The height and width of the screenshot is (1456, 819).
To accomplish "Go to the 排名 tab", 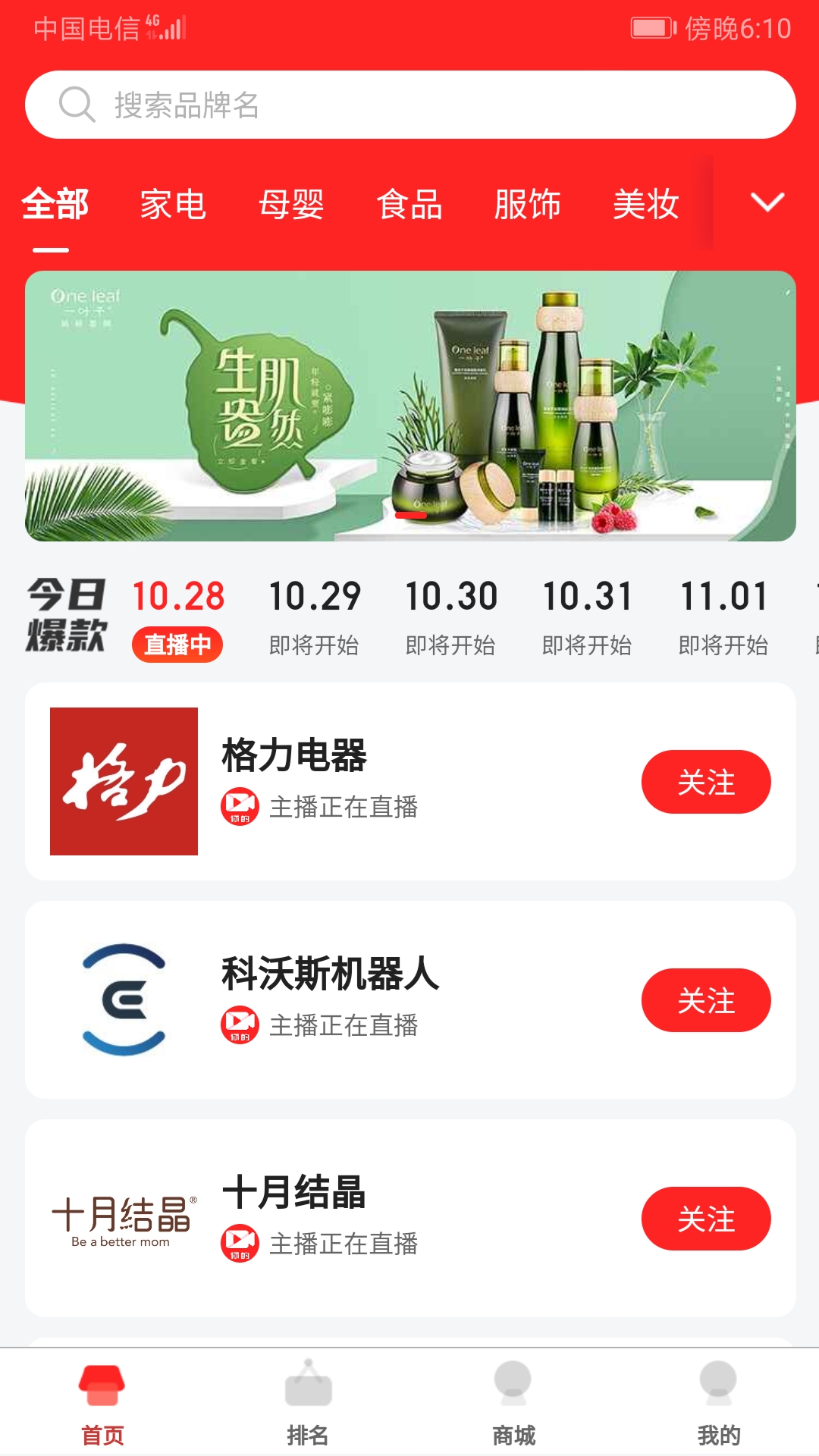I will coord(308,1403).
